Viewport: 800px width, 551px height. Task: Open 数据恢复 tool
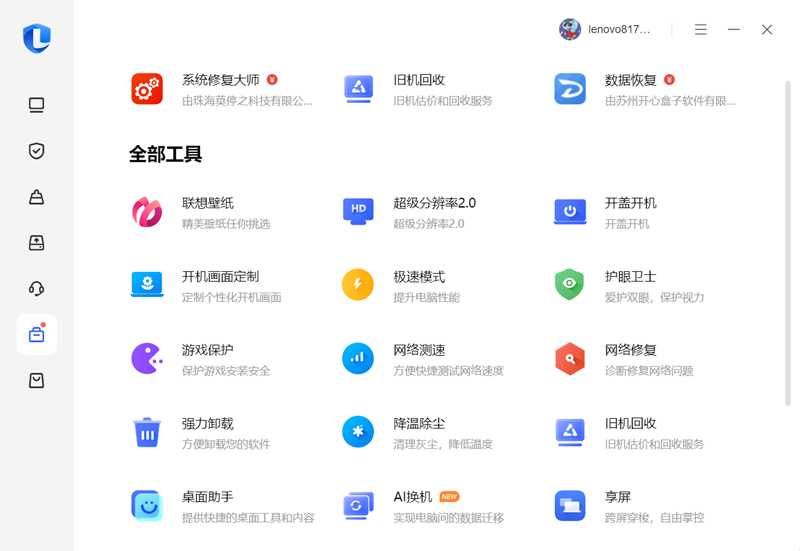click(630, 88)
